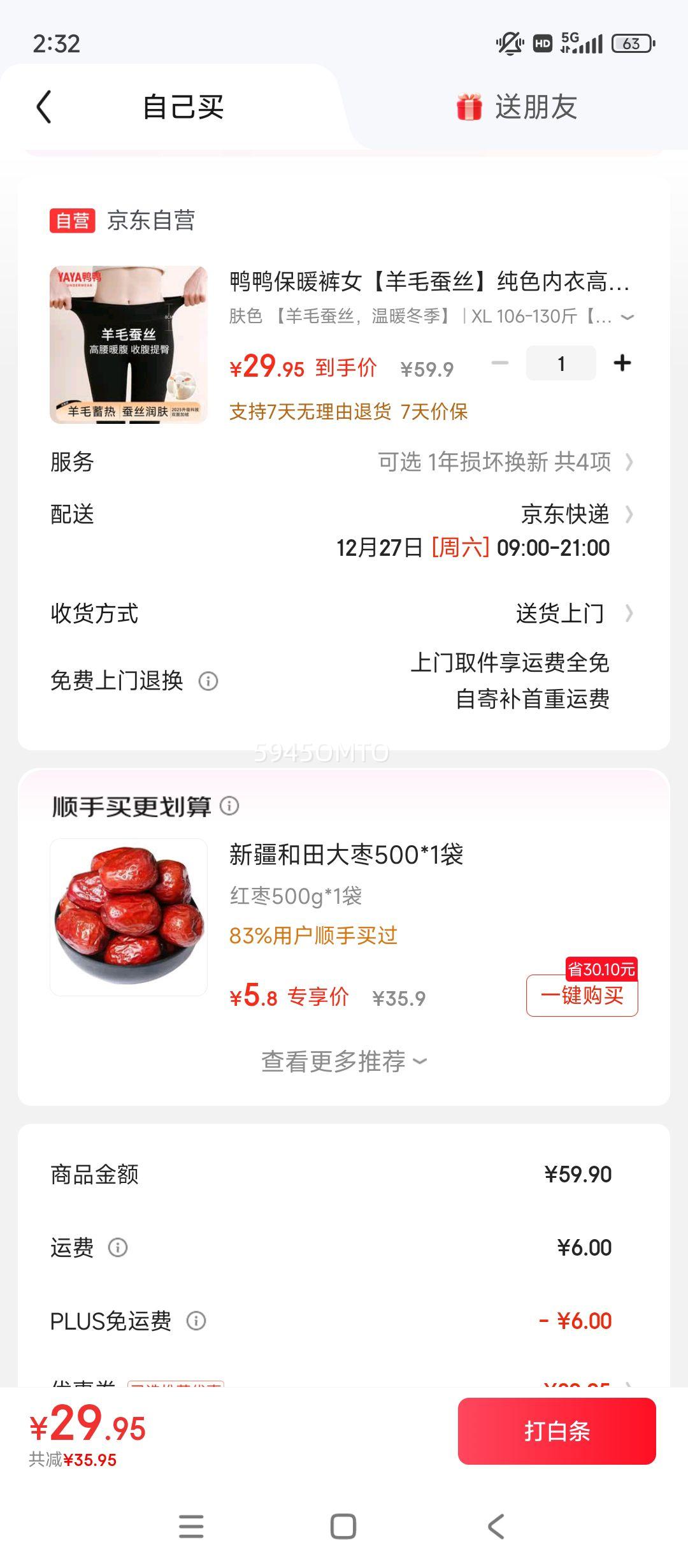Show info about 运费
The image size is (688, 1568).
coord(118,1247)
